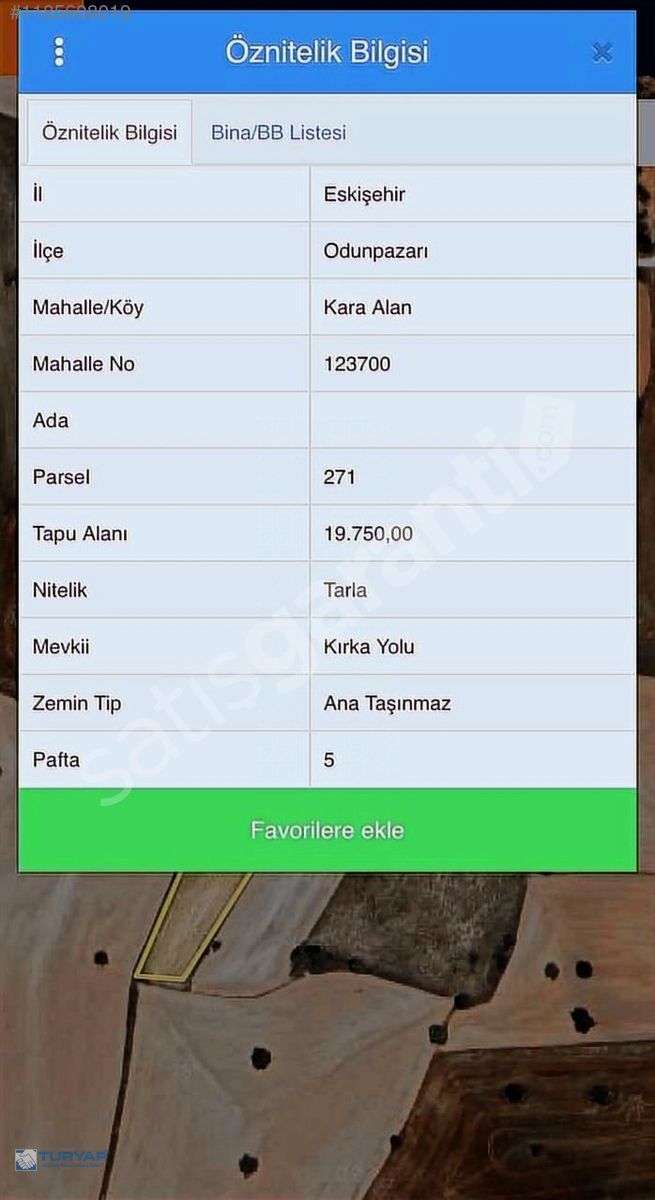Switch to the Bina/BB Listesi tab
This screenshot has height=1200, width=655.
coord(279,132)
